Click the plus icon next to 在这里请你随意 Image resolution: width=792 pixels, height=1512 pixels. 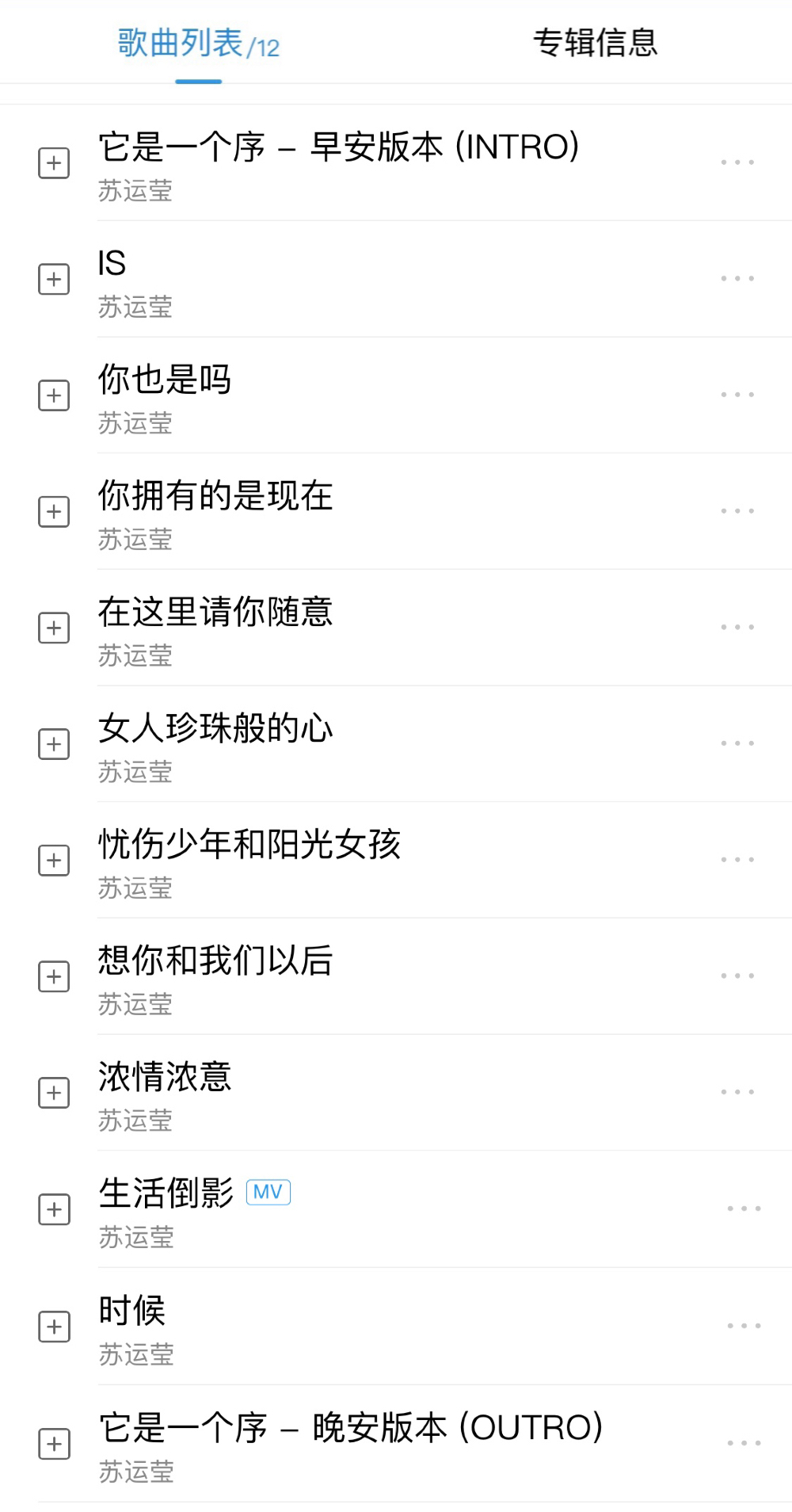coord(54,627)
